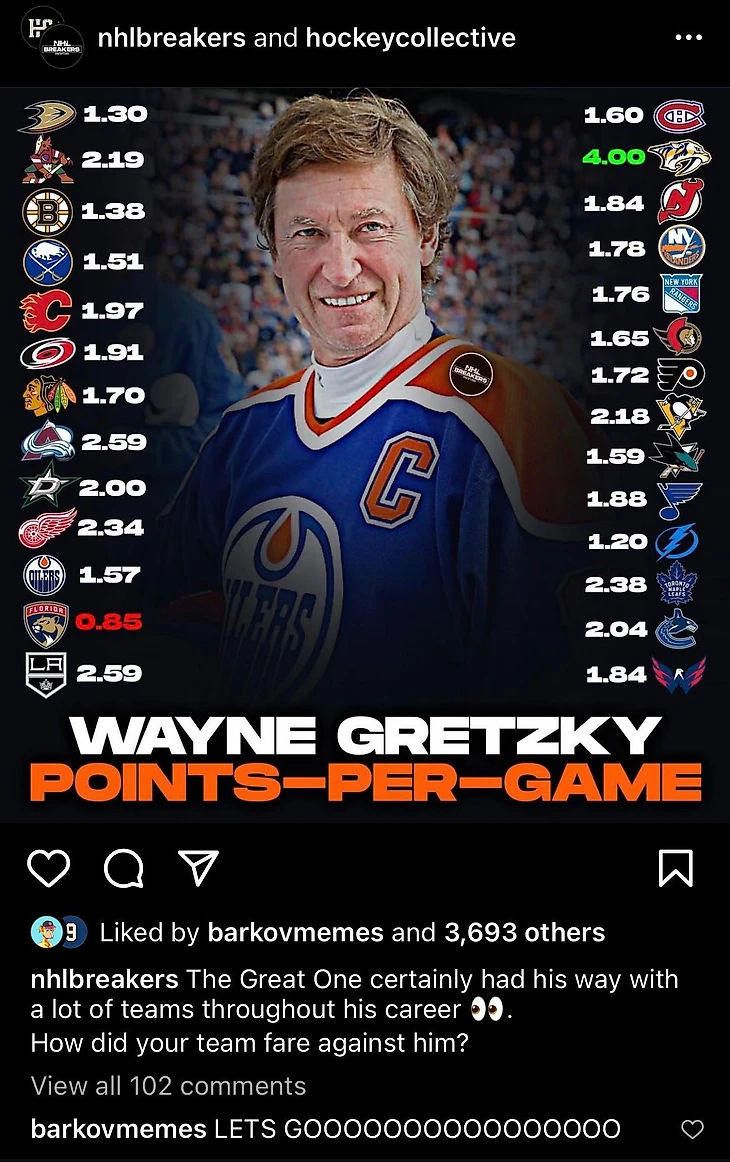Viewport: 730px width, 1162px height.
Task: Open the Wayne Gretzky points-per-game image
Action: 364,450
